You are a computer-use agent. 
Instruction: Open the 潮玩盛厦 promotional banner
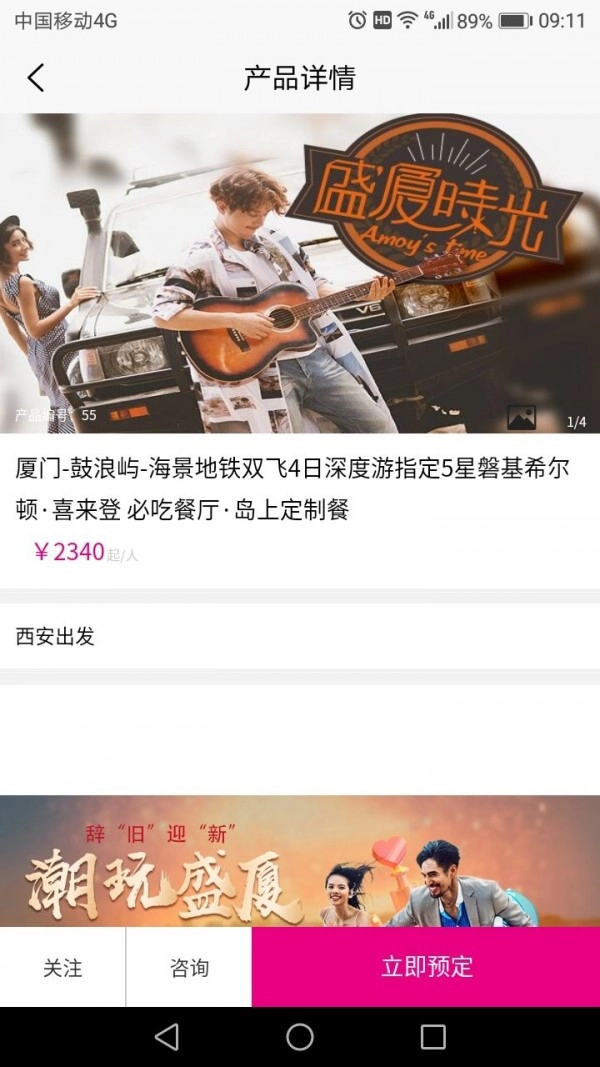pyautogui.click(x=300, y=860)
